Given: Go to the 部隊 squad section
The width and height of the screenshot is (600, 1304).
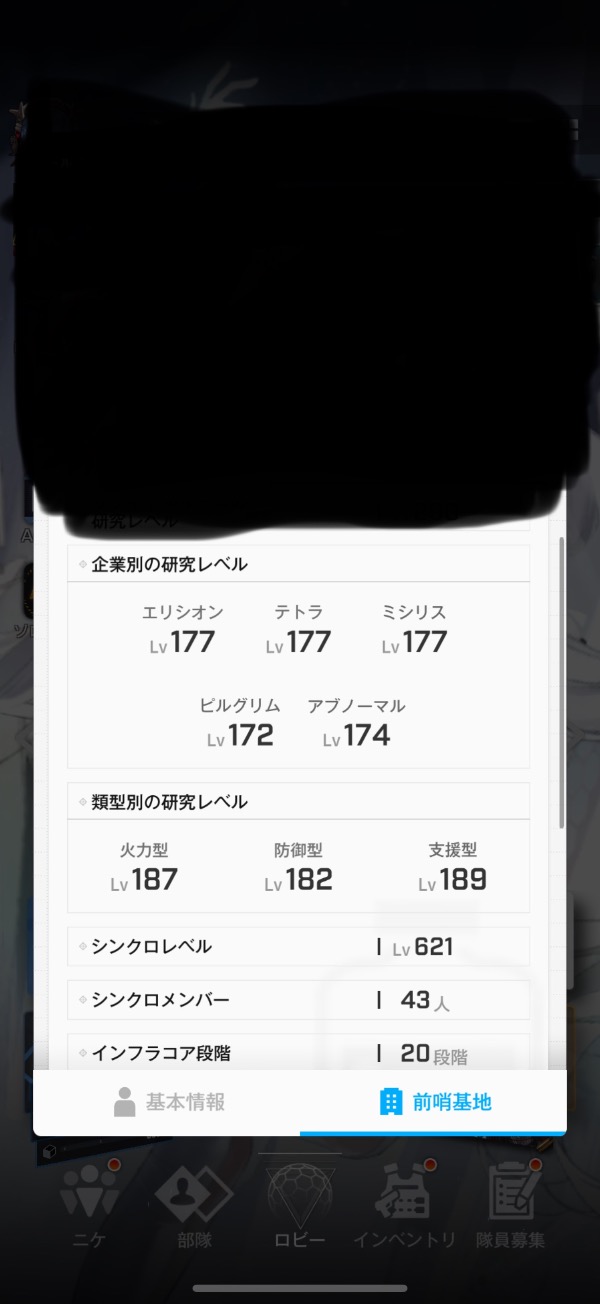Looking at the screenshot, I should 193,1205.
